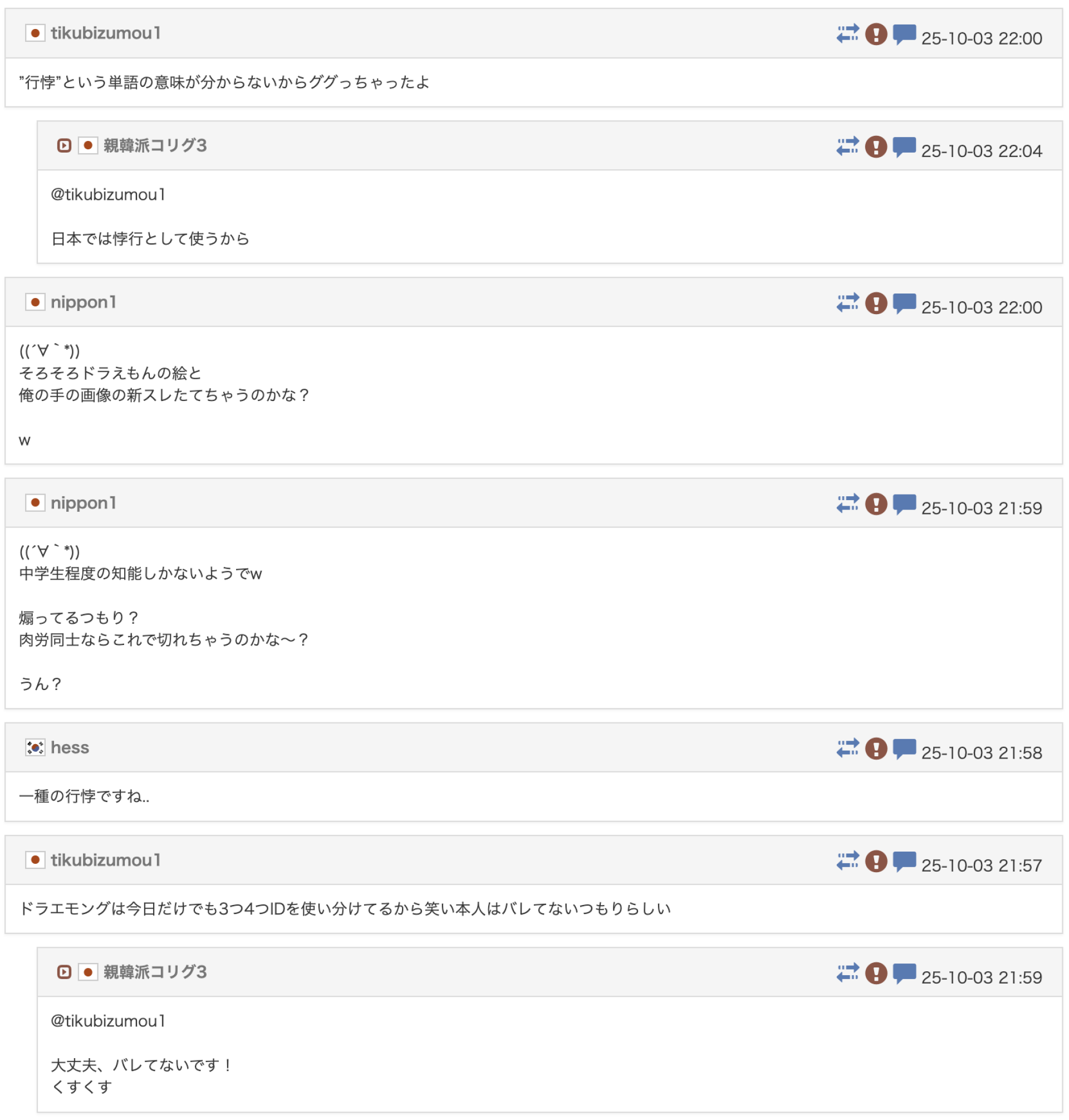Translate hess's 21:58 comment
The width and height of the screenshot is (1069, 1120).
[847, 749]
